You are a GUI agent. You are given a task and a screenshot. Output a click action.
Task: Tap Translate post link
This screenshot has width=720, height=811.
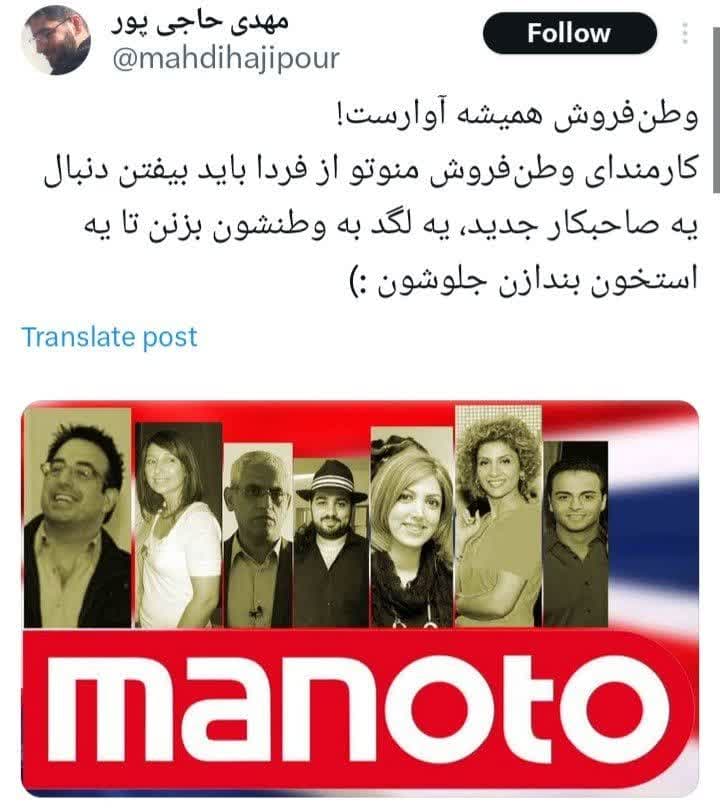[109, 337]
